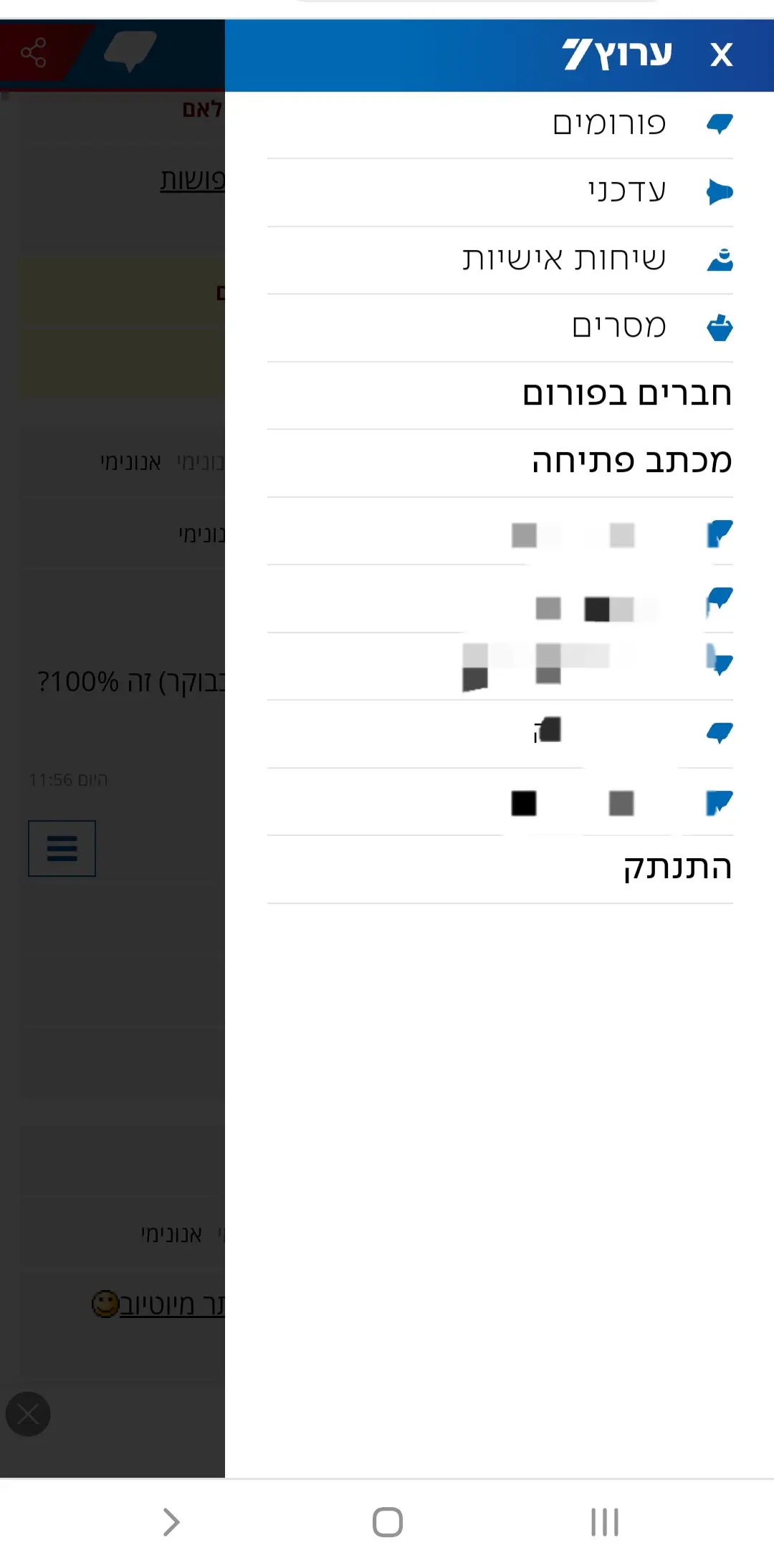Go back with the system back button
Screen dimensions: 774x1568
pos(171,1521)
